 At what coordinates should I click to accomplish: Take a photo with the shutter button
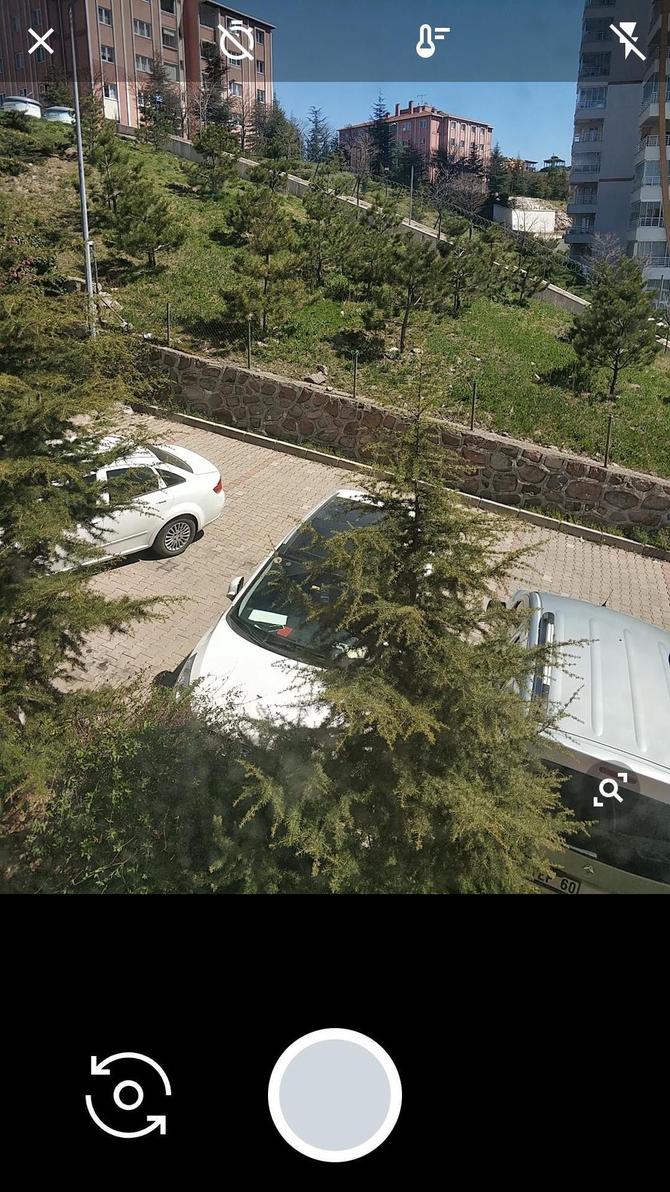[x=335, y=1095]
